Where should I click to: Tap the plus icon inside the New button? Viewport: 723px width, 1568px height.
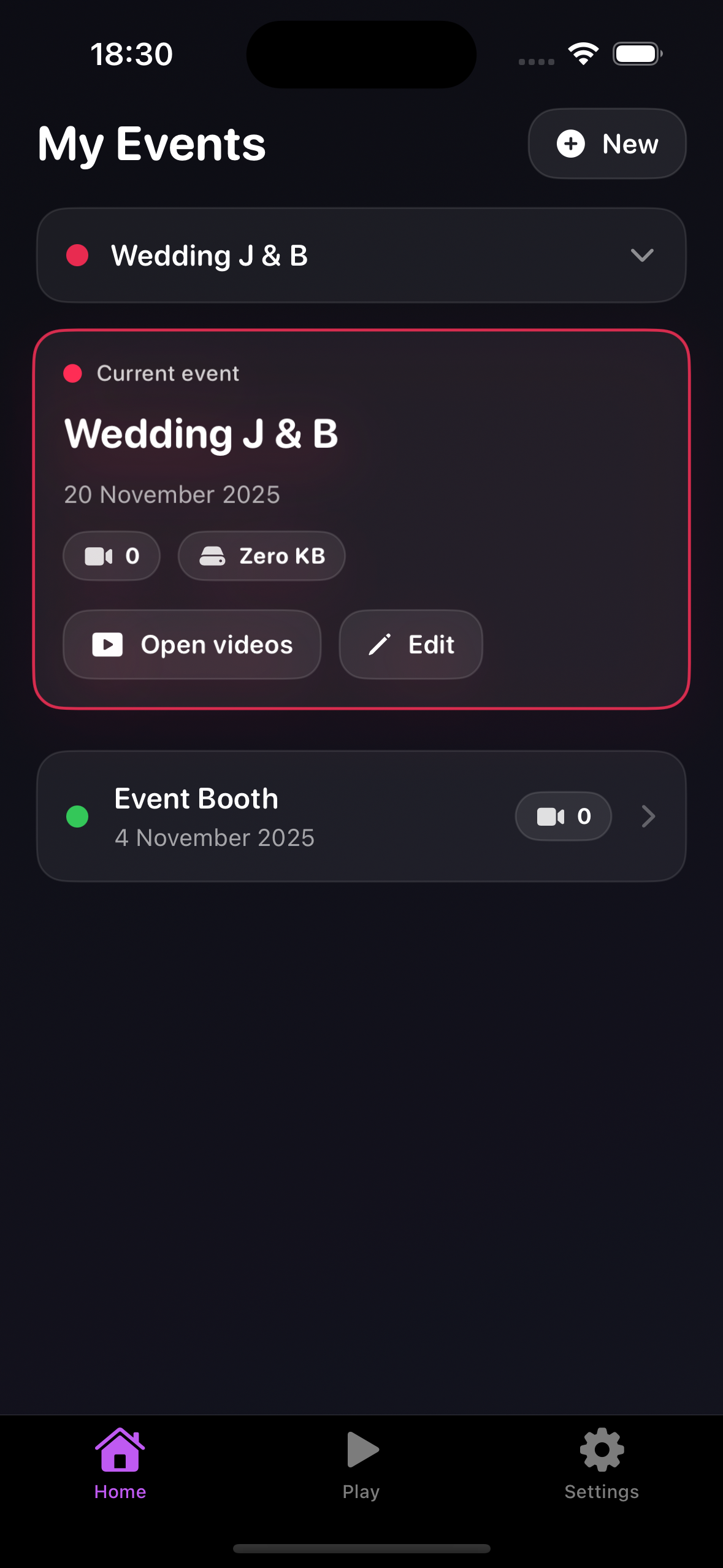[x=570, y=144]
